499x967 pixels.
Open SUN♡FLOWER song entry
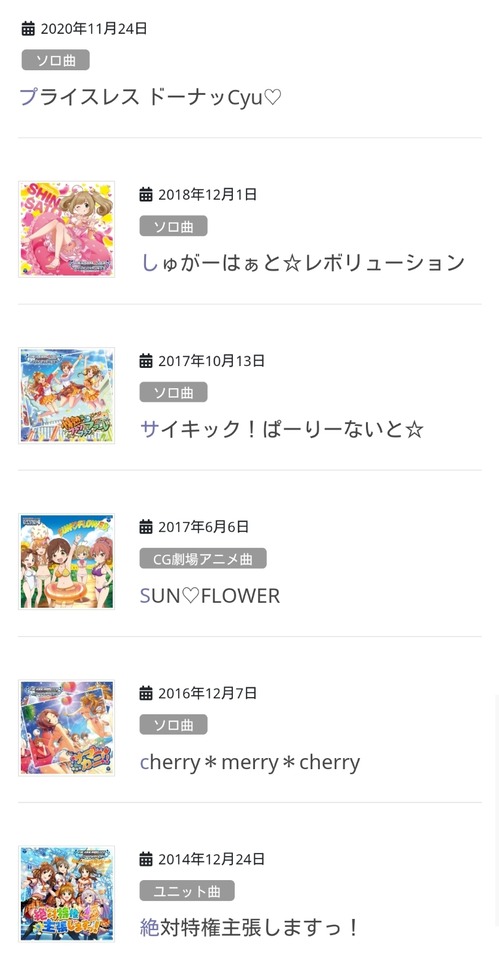coord(210,596)
